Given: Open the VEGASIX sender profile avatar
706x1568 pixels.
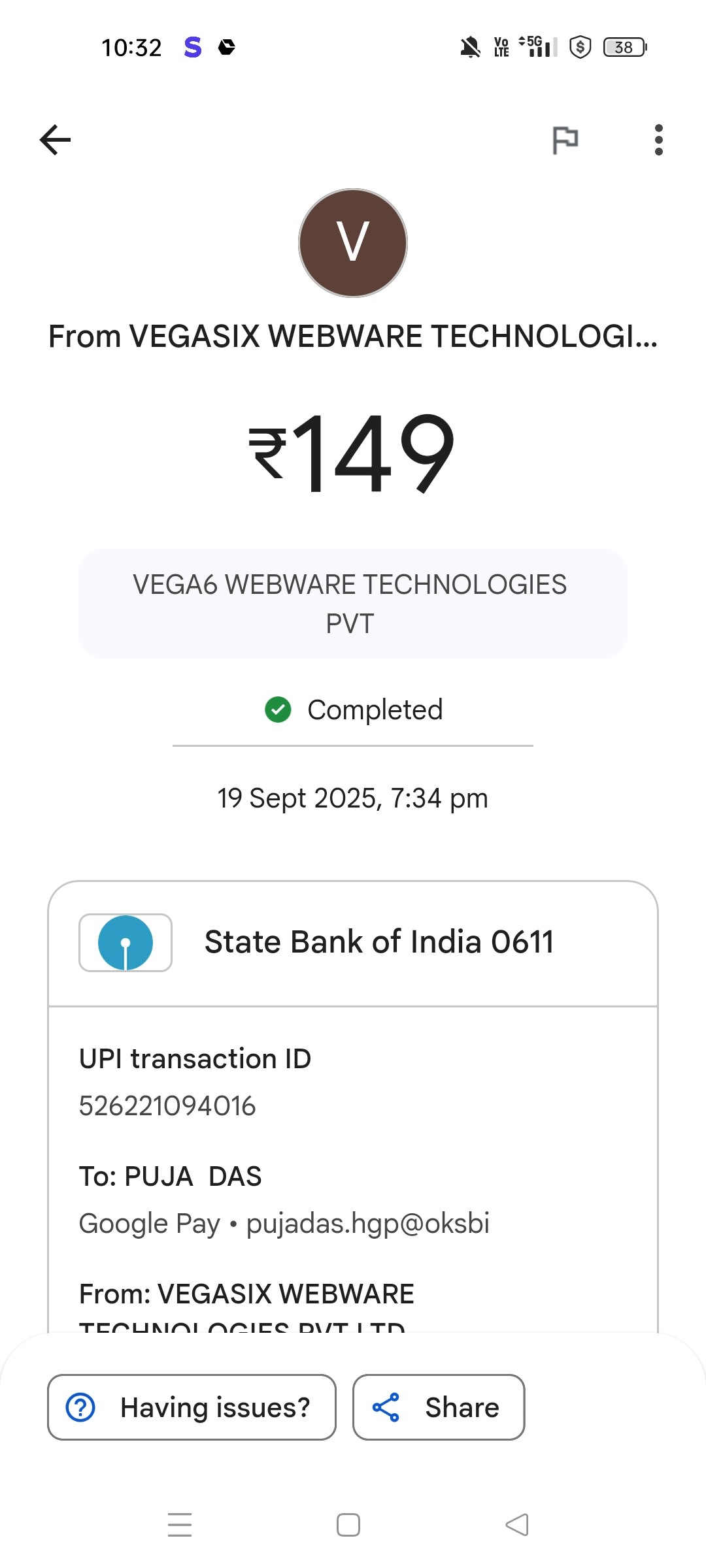Looking at the screenshot, I should [x=353, y=243].
